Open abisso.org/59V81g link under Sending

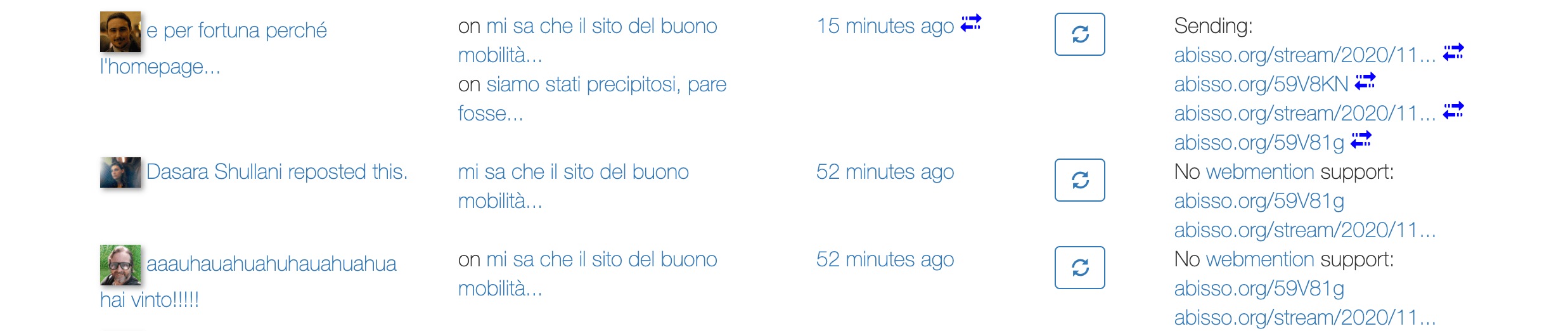[1259, 143]
